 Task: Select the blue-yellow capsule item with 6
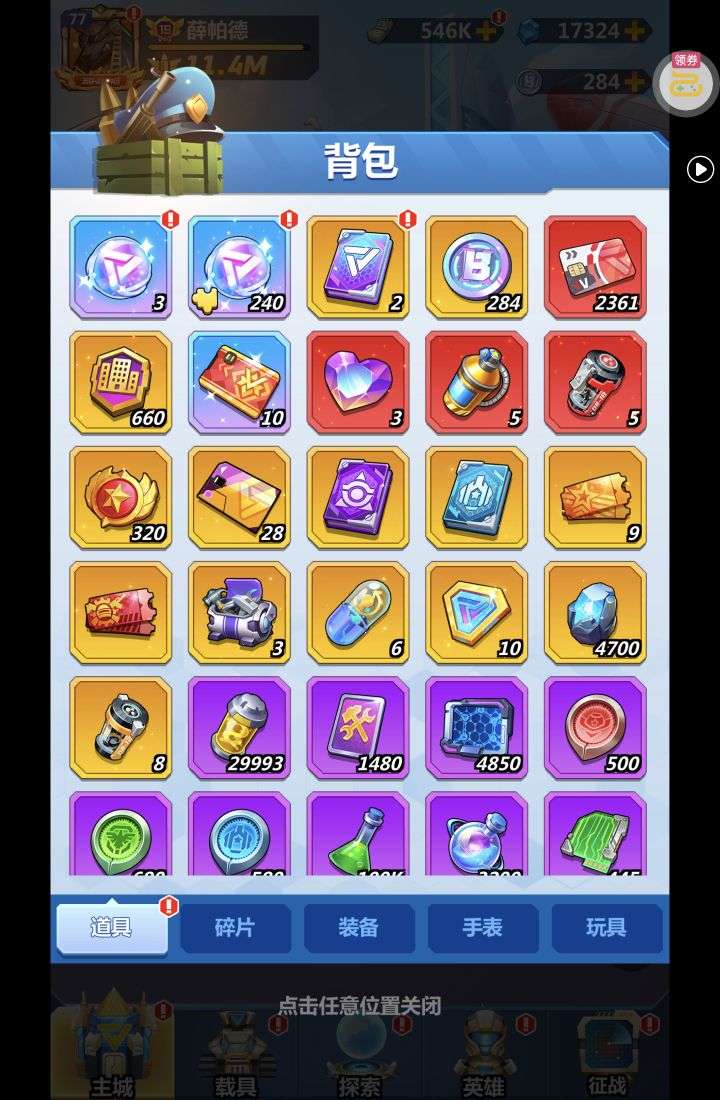click(x=358, y=612)
